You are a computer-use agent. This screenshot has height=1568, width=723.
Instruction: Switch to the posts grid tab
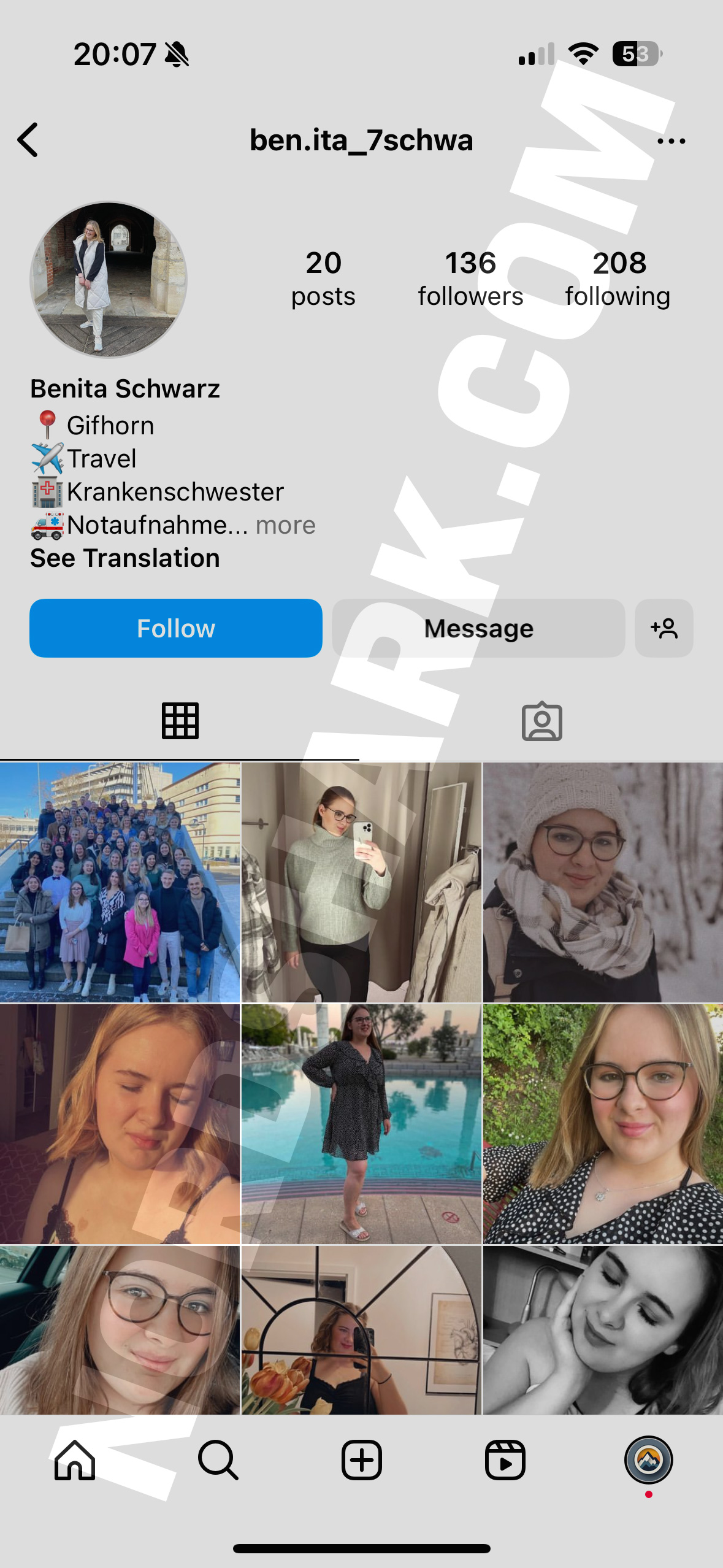click(x=180, y=721)
